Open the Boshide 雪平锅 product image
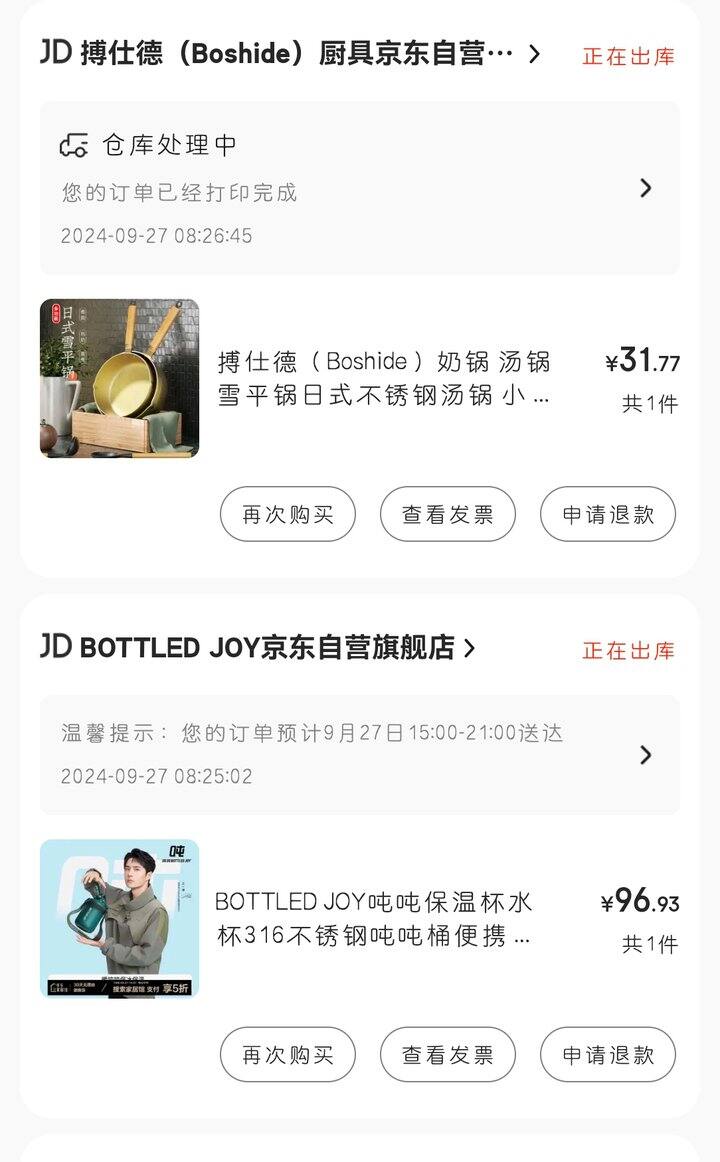This screenshot has height=1162, width=720. 119,378
